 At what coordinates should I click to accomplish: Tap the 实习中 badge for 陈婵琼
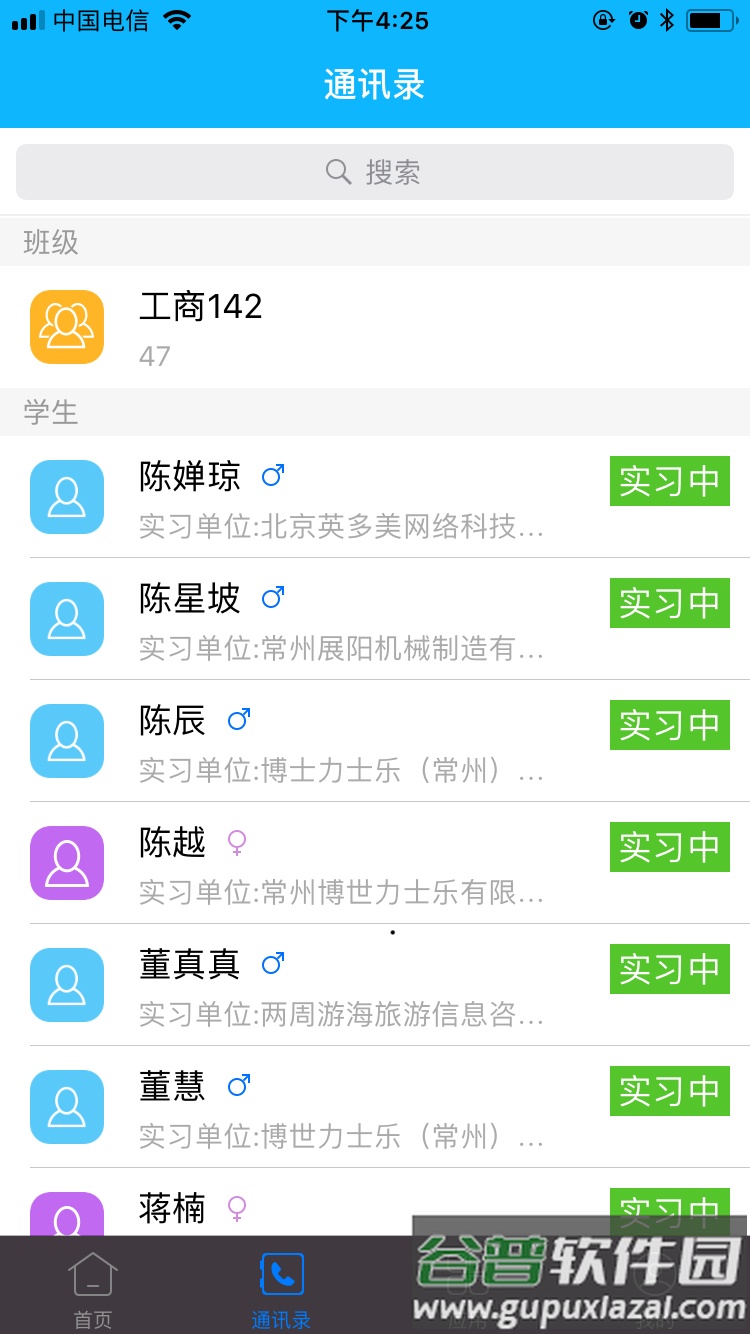pyautogui.click(x=668, y=481)
